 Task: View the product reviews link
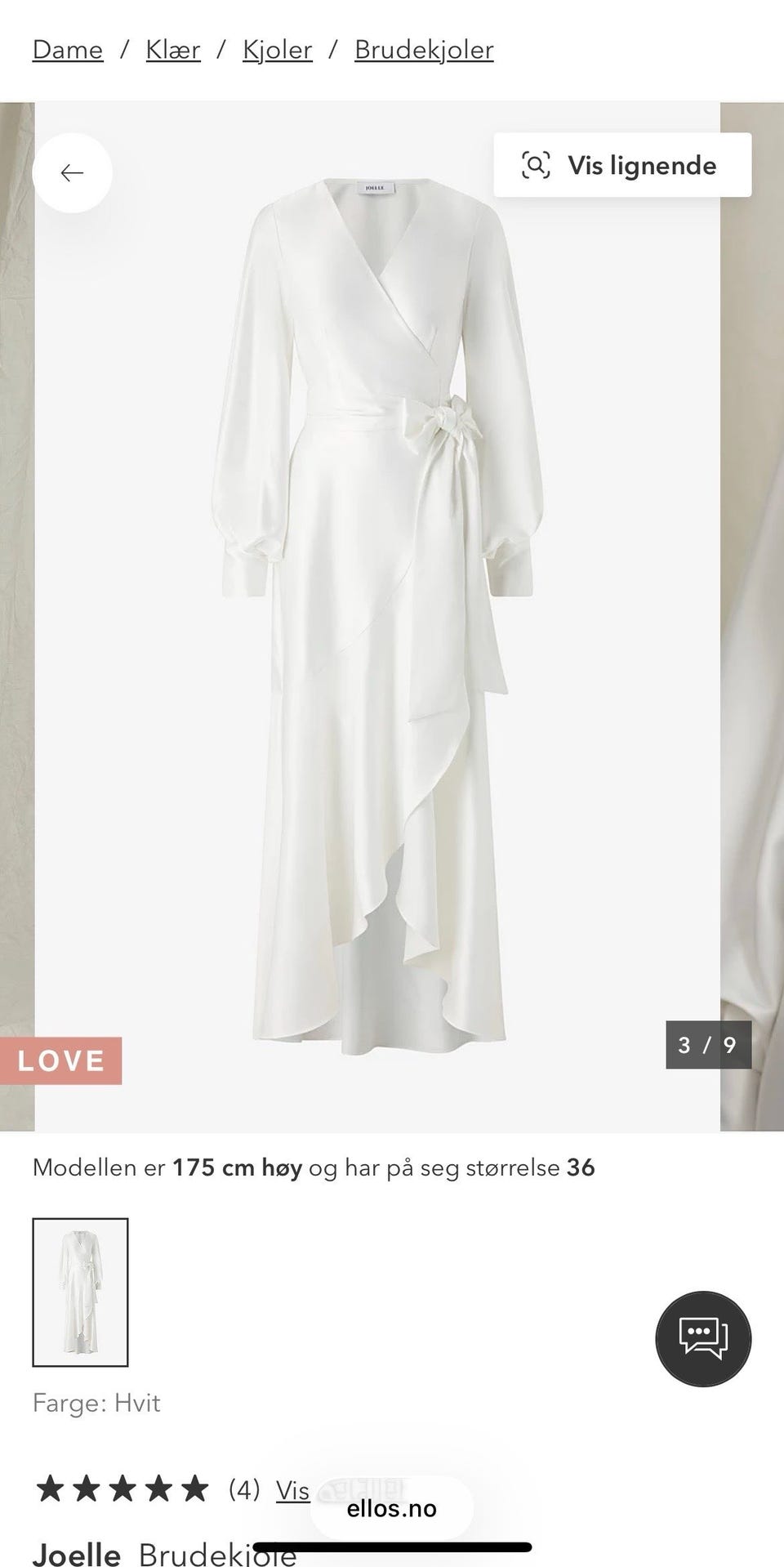292,1489
